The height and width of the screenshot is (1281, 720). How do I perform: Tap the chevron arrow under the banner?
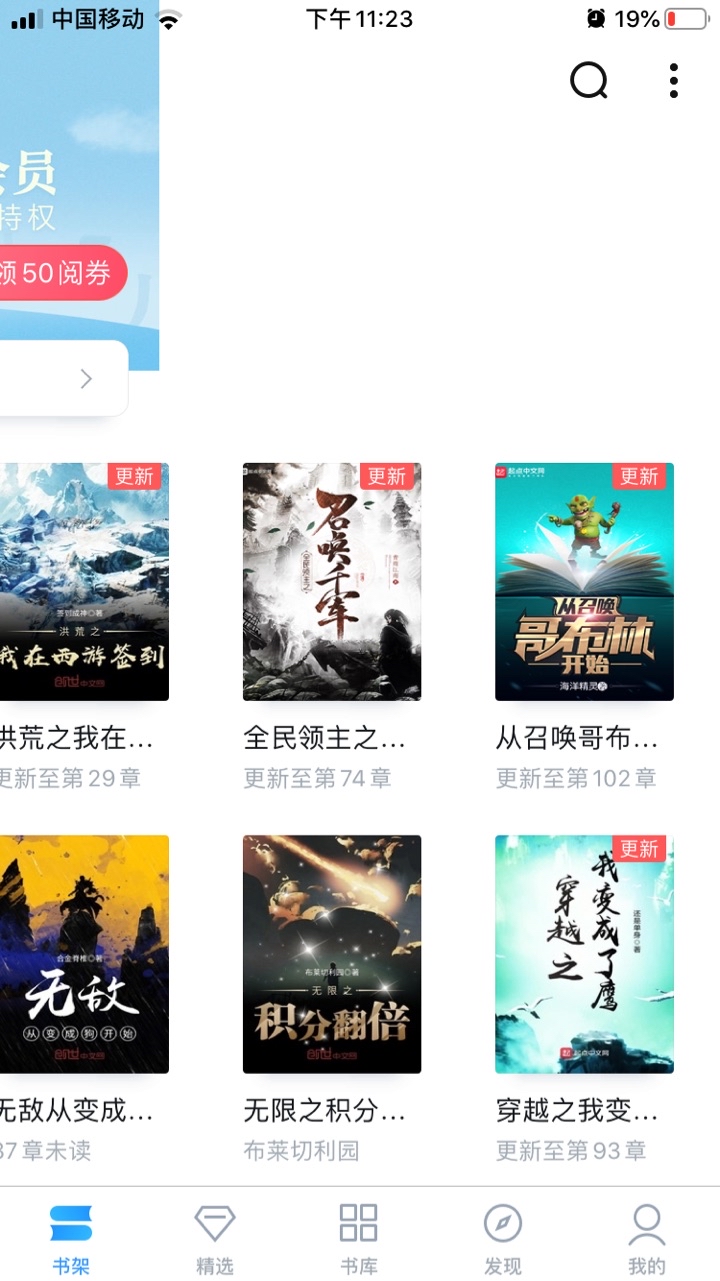click(86, 378)
